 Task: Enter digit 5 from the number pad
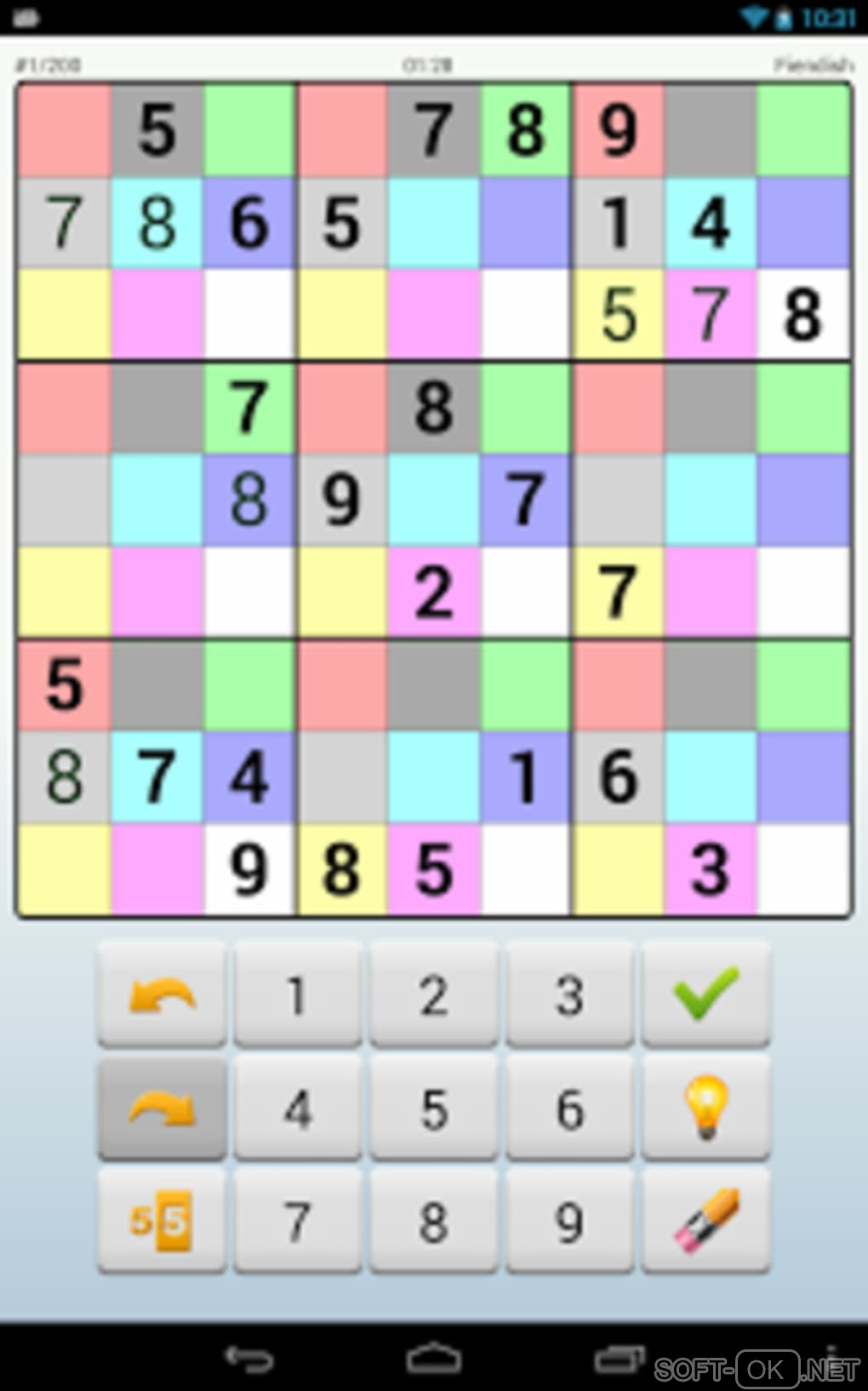433,1108
